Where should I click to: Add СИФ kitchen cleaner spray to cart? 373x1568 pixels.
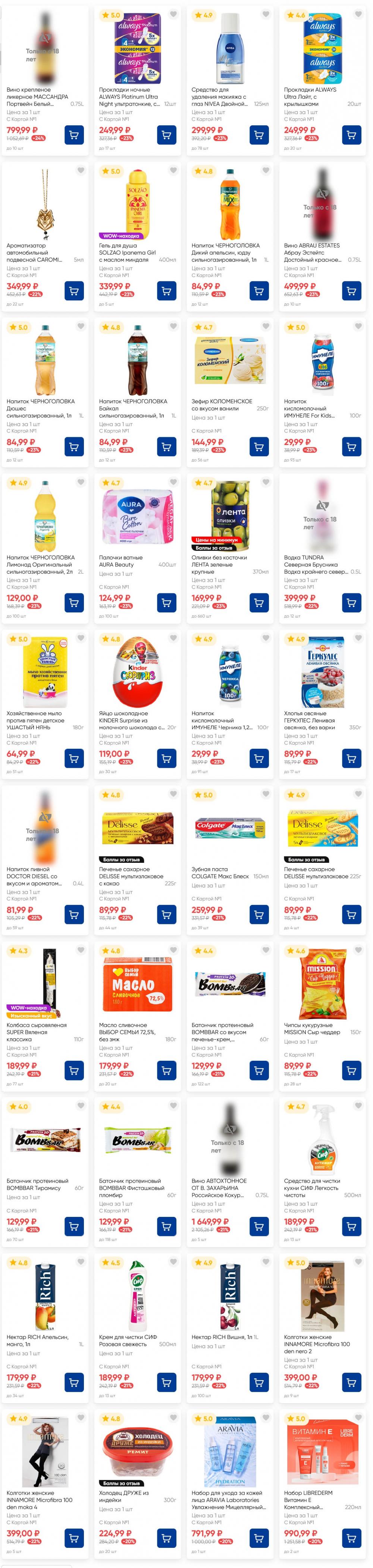pos(352,1226)
